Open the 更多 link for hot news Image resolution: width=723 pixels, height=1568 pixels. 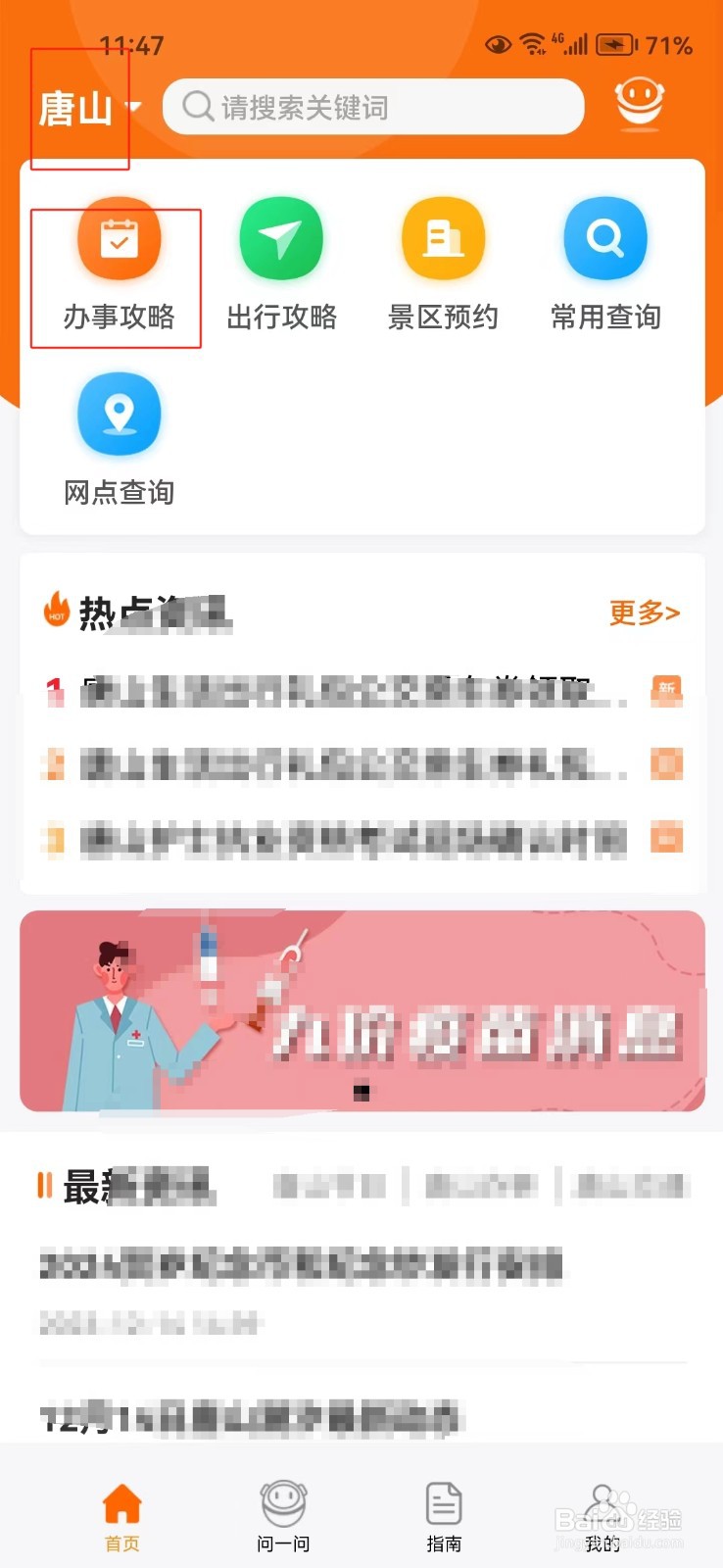point(644,612)
